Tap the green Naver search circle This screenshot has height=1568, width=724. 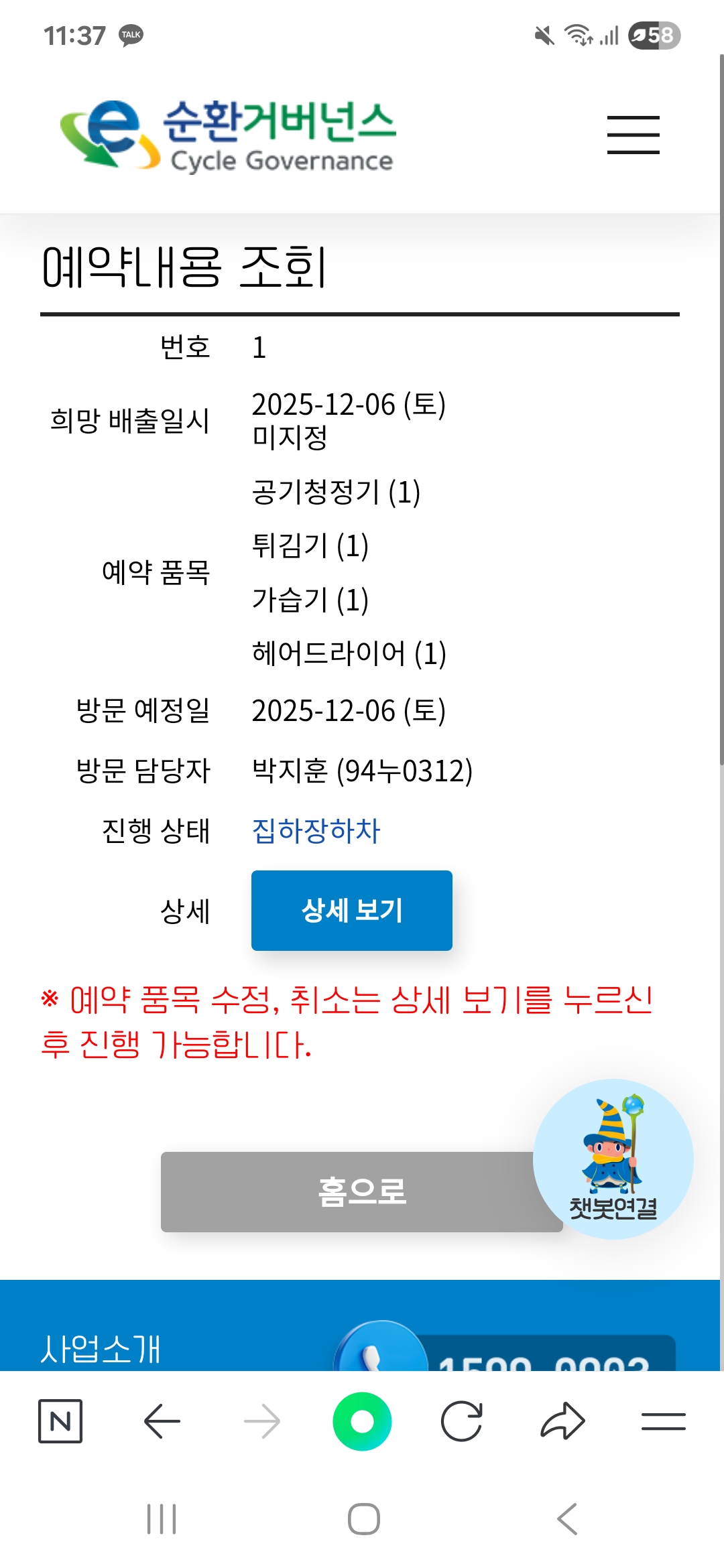pyautogui.click(x=362, y=1421)
